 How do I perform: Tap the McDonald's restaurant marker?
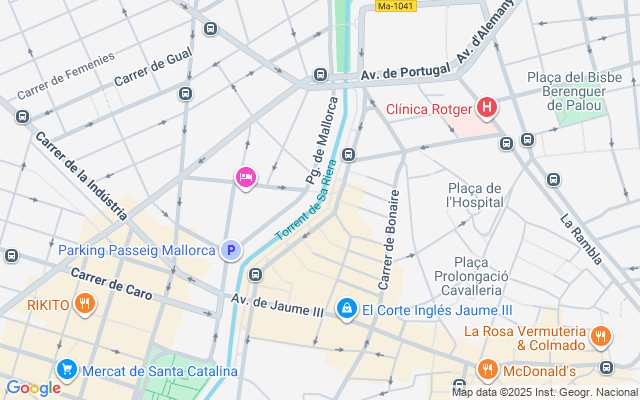coord(488,371)
